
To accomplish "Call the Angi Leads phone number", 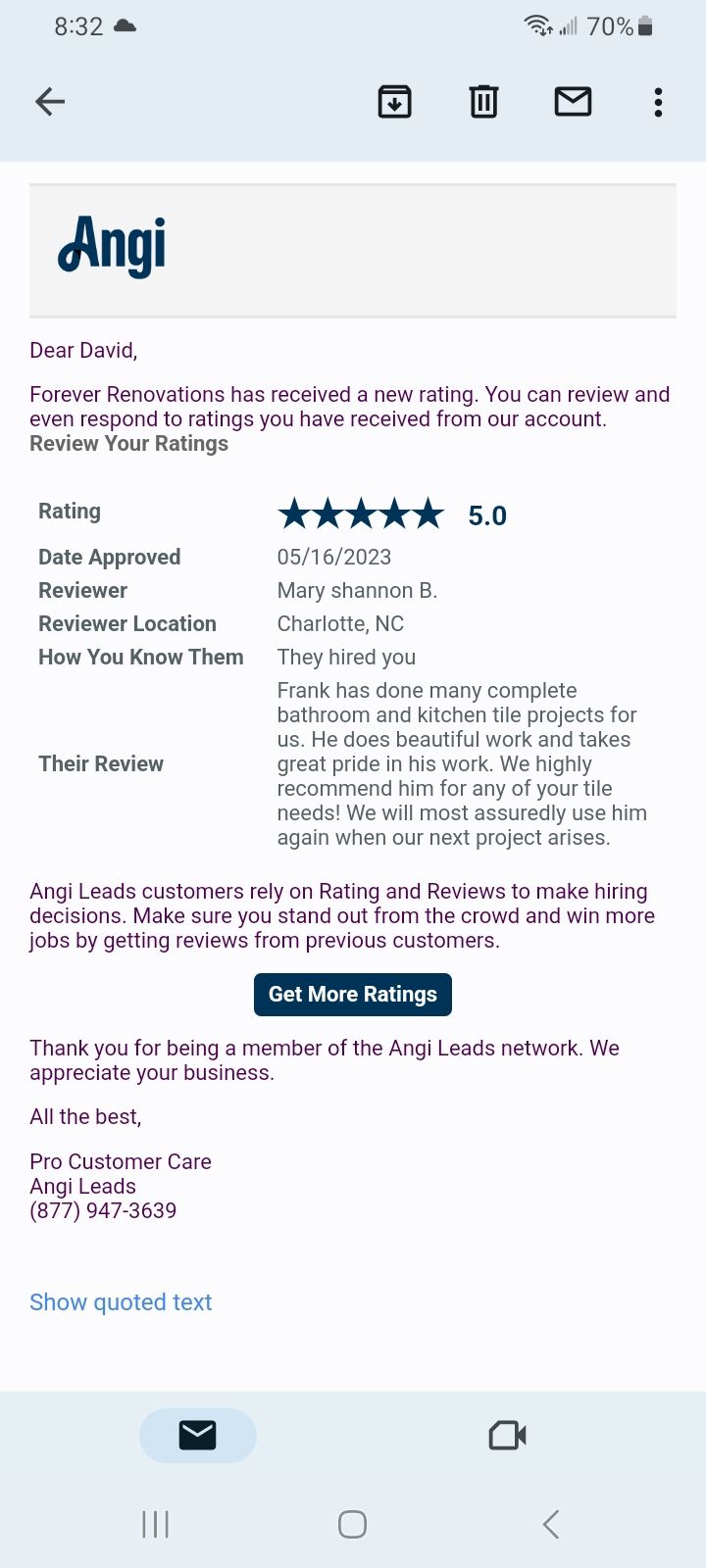I will click(x=103, y=1211).
